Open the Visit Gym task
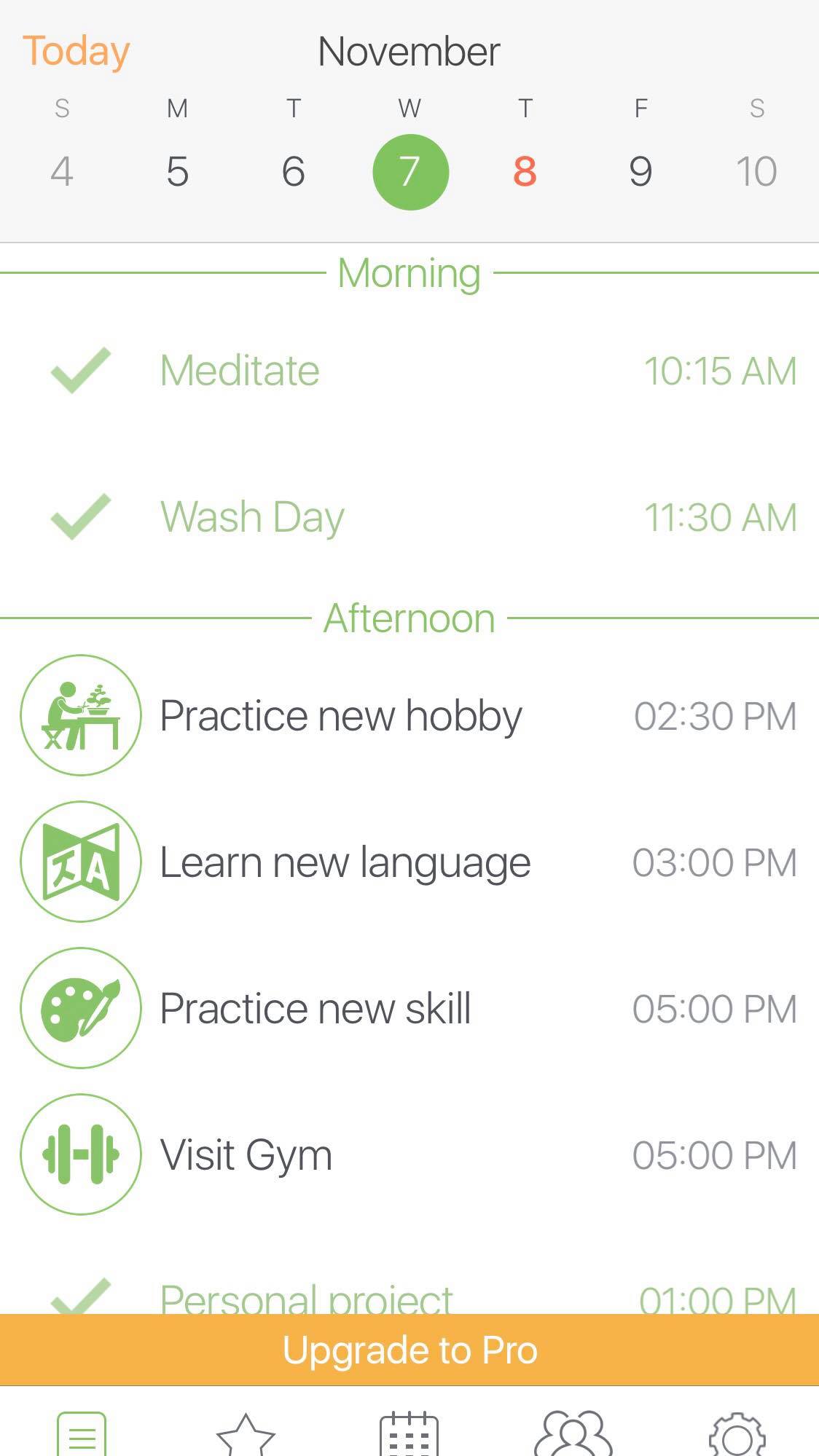 tap(409, 1154)
